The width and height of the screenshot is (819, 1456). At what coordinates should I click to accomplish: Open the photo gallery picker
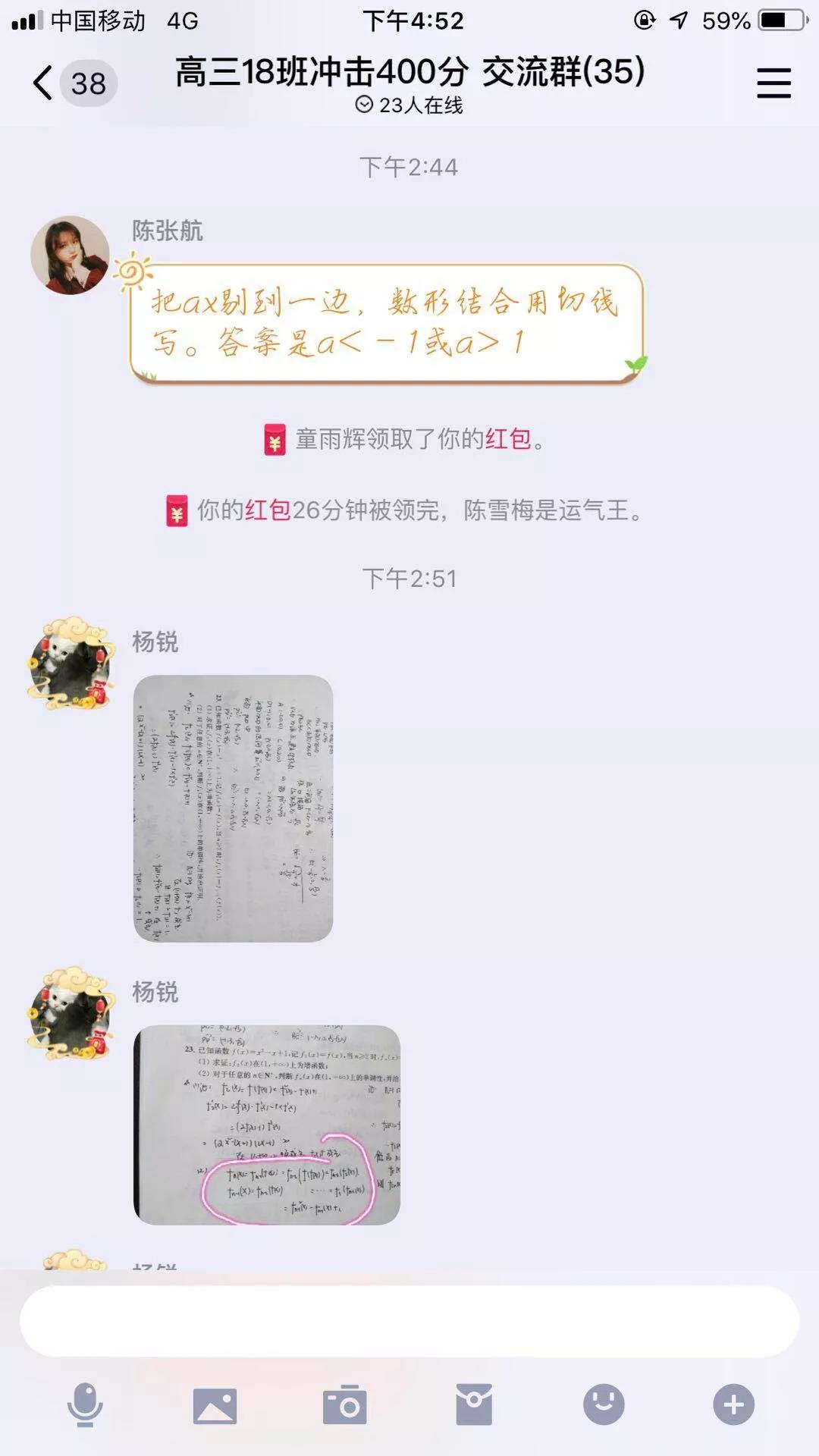[x=215, y=1405]
